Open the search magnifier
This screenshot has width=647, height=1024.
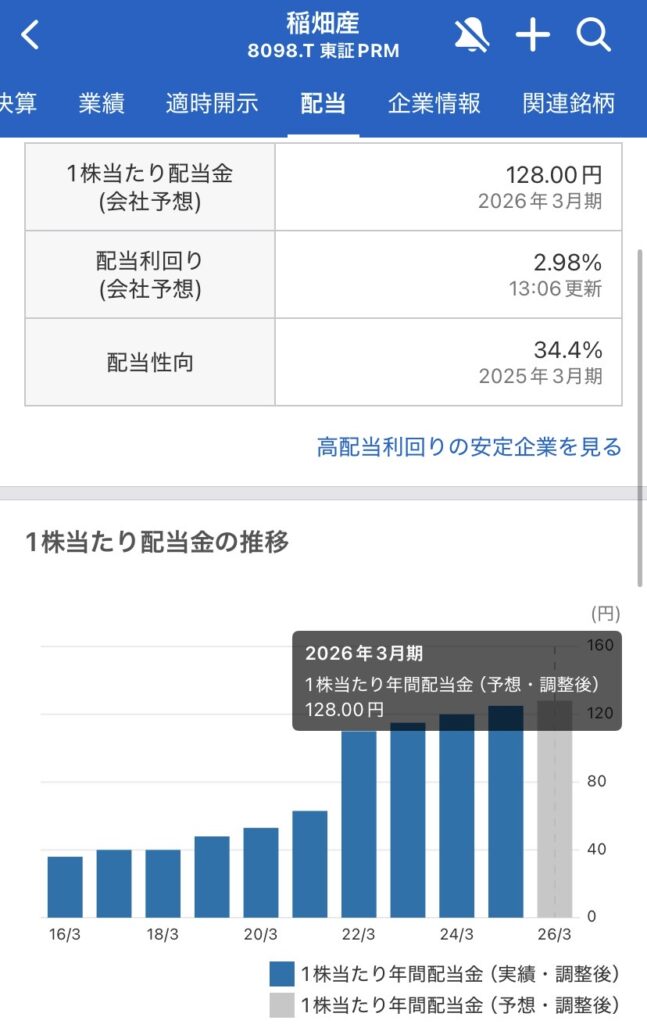[x=593, y=36]
